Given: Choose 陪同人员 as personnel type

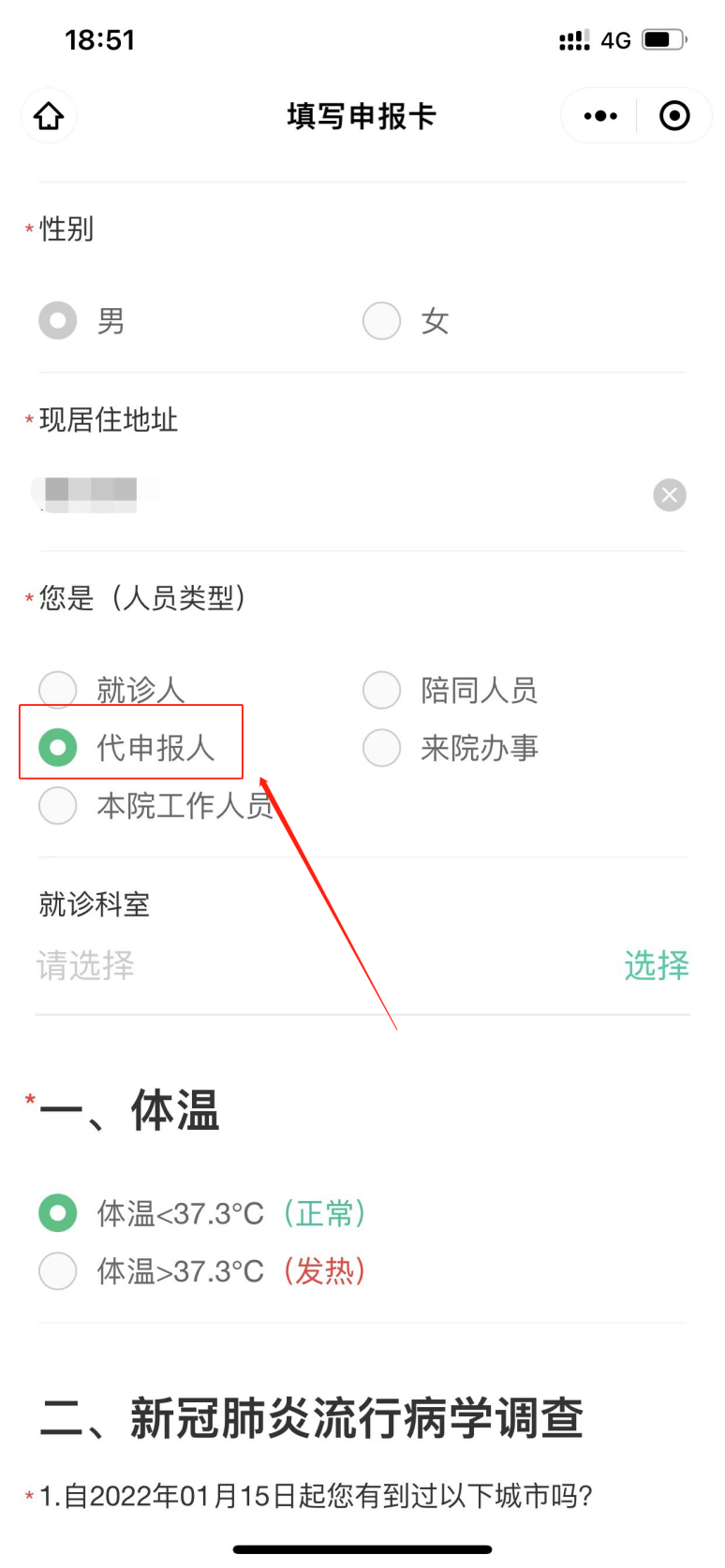Looking at the screenshot, I should point(382,690).
